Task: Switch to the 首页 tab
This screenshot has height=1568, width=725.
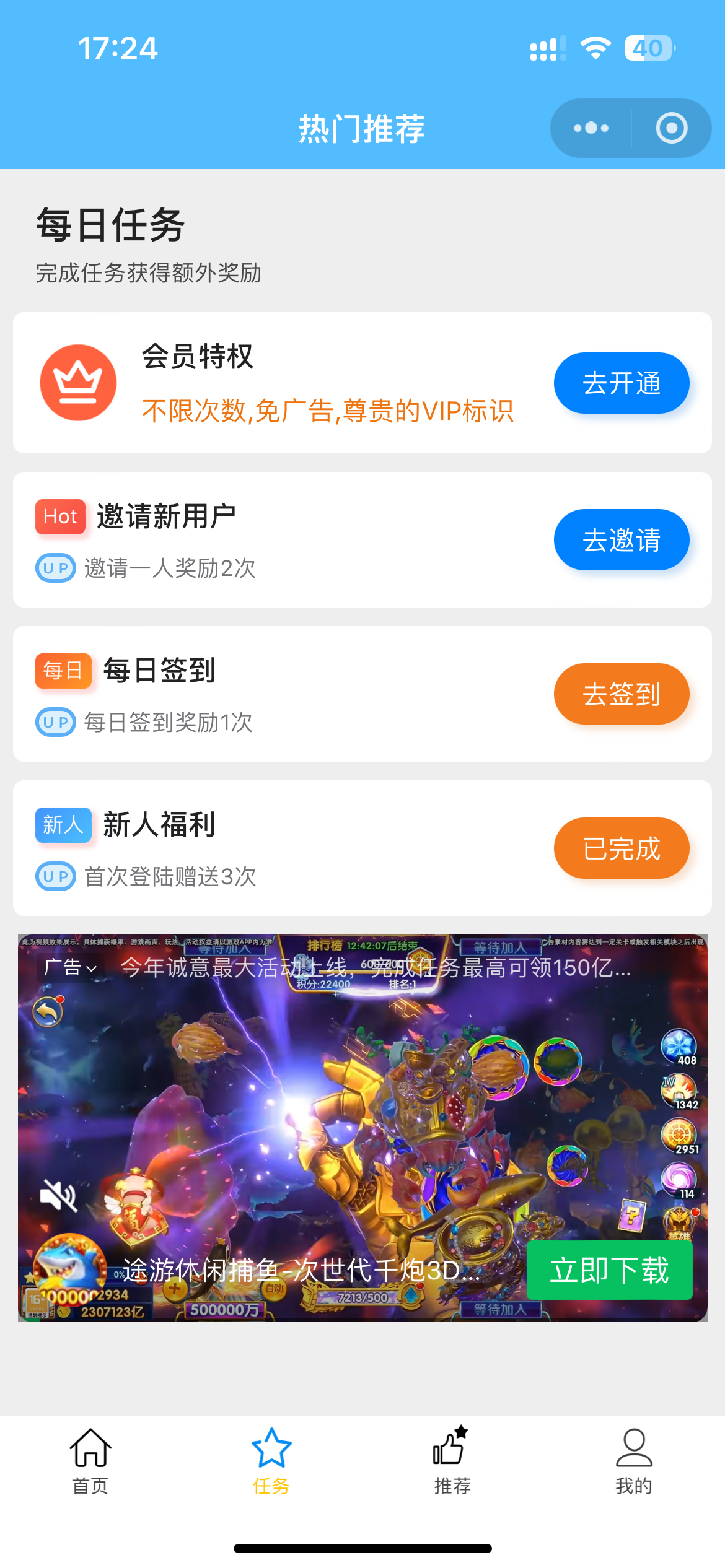Action: 90,1459
